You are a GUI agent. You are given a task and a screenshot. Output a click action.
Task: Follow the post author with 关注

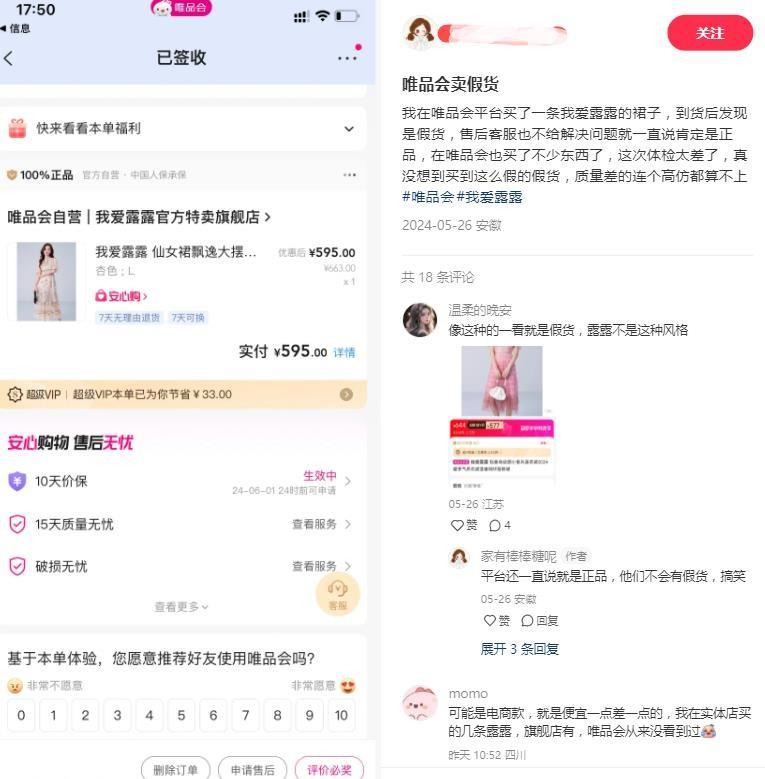point(709,33)
